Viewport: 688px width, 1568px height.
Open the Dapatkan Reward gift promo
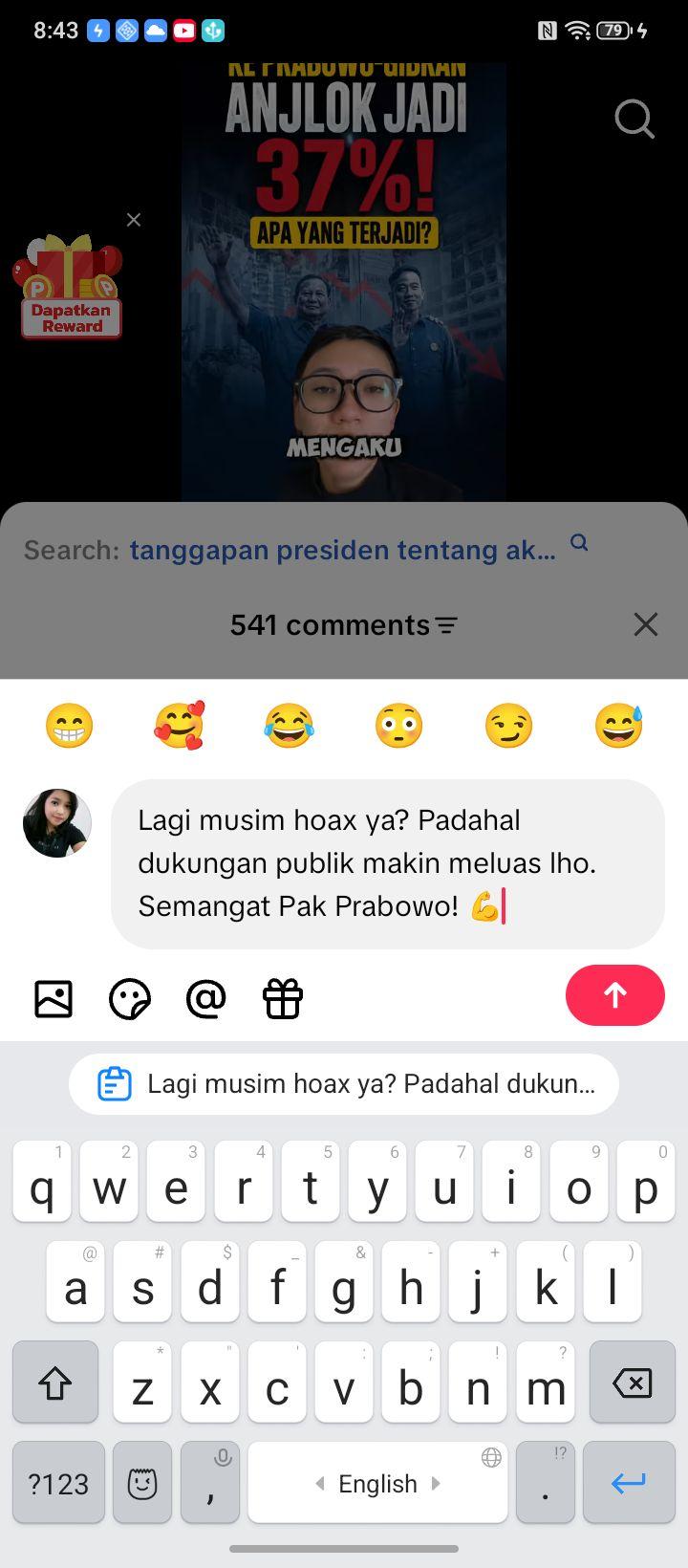(69, 287)
